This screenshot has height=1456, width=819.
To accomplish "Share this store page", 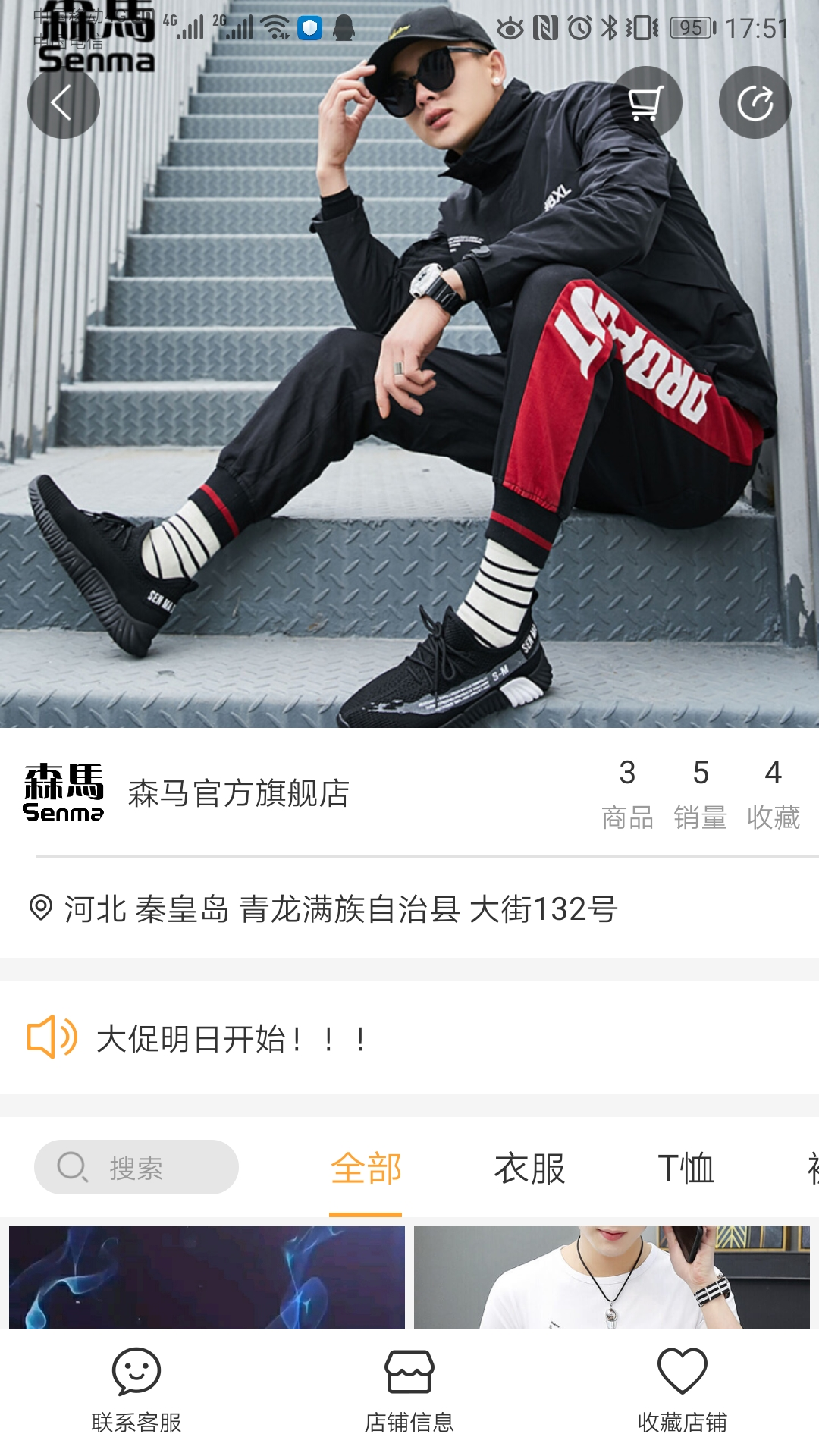I will [x=755, y=102].
